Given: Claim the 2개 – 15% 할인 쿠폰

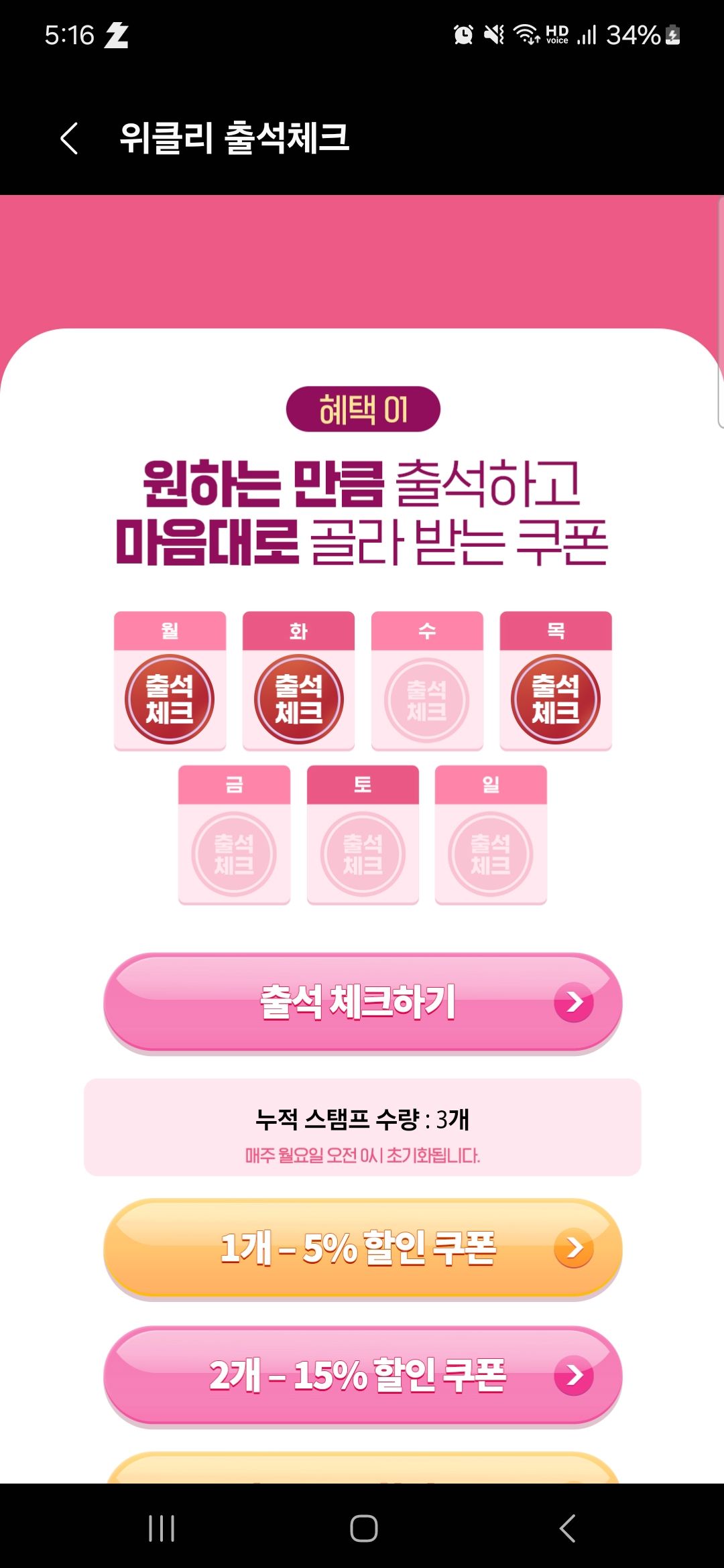Looking at the screenshot, I should pyautogui.click(x=362, y=1375).
